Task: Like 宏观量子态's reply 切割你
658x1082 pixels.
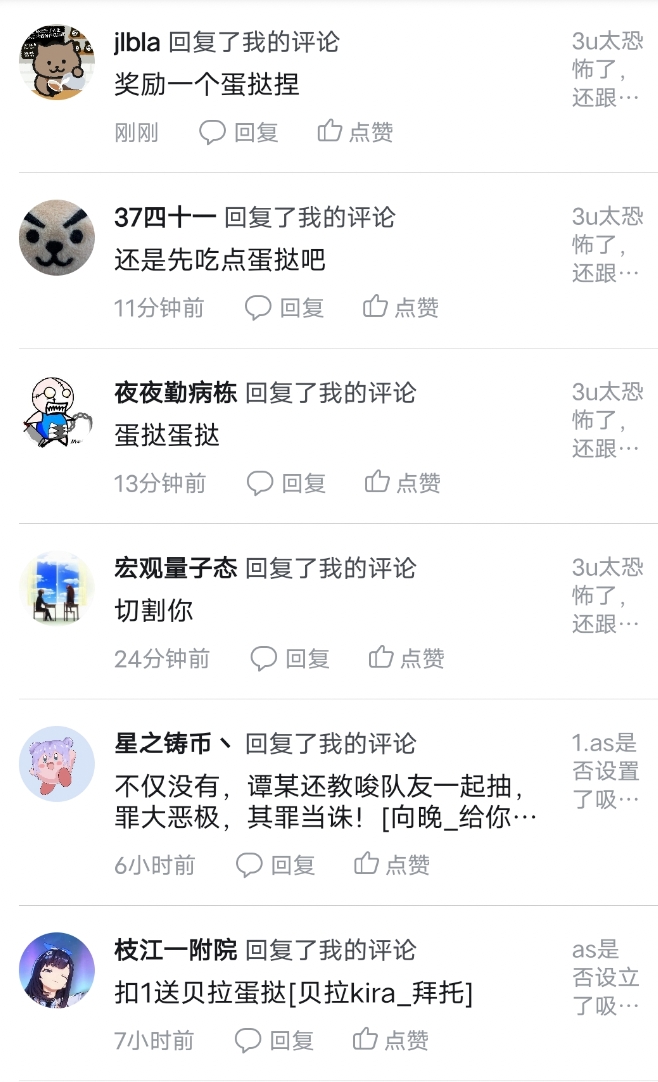Action: pyautogui.click(x=407, y=658)
